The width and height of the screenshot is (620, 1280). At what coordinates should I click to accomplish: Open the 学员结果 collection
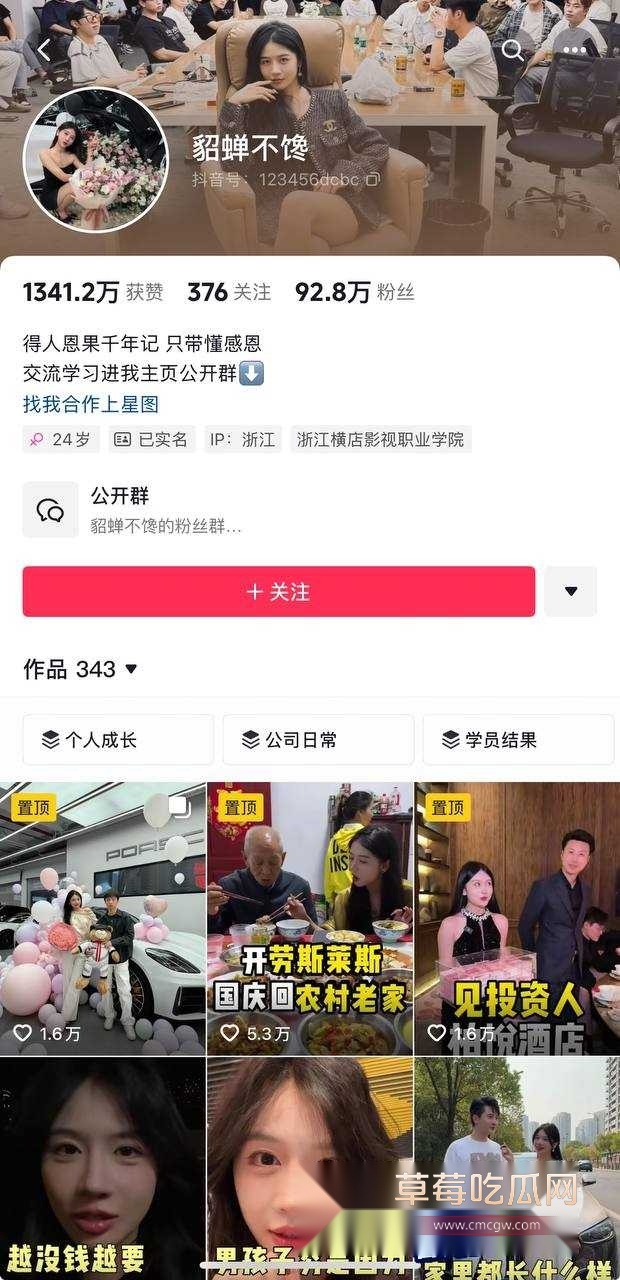[x=518, y=740]
